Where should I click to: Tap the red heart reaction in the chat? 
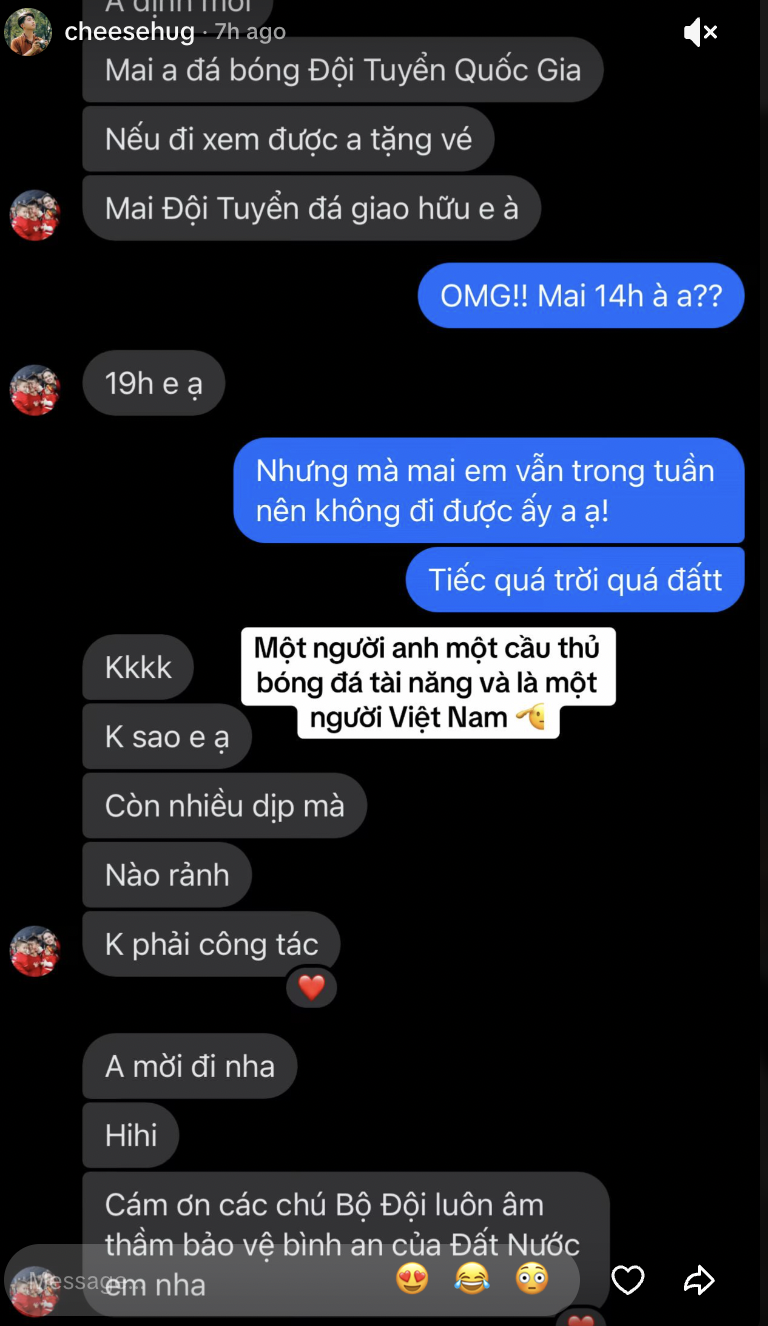point(311,986)
